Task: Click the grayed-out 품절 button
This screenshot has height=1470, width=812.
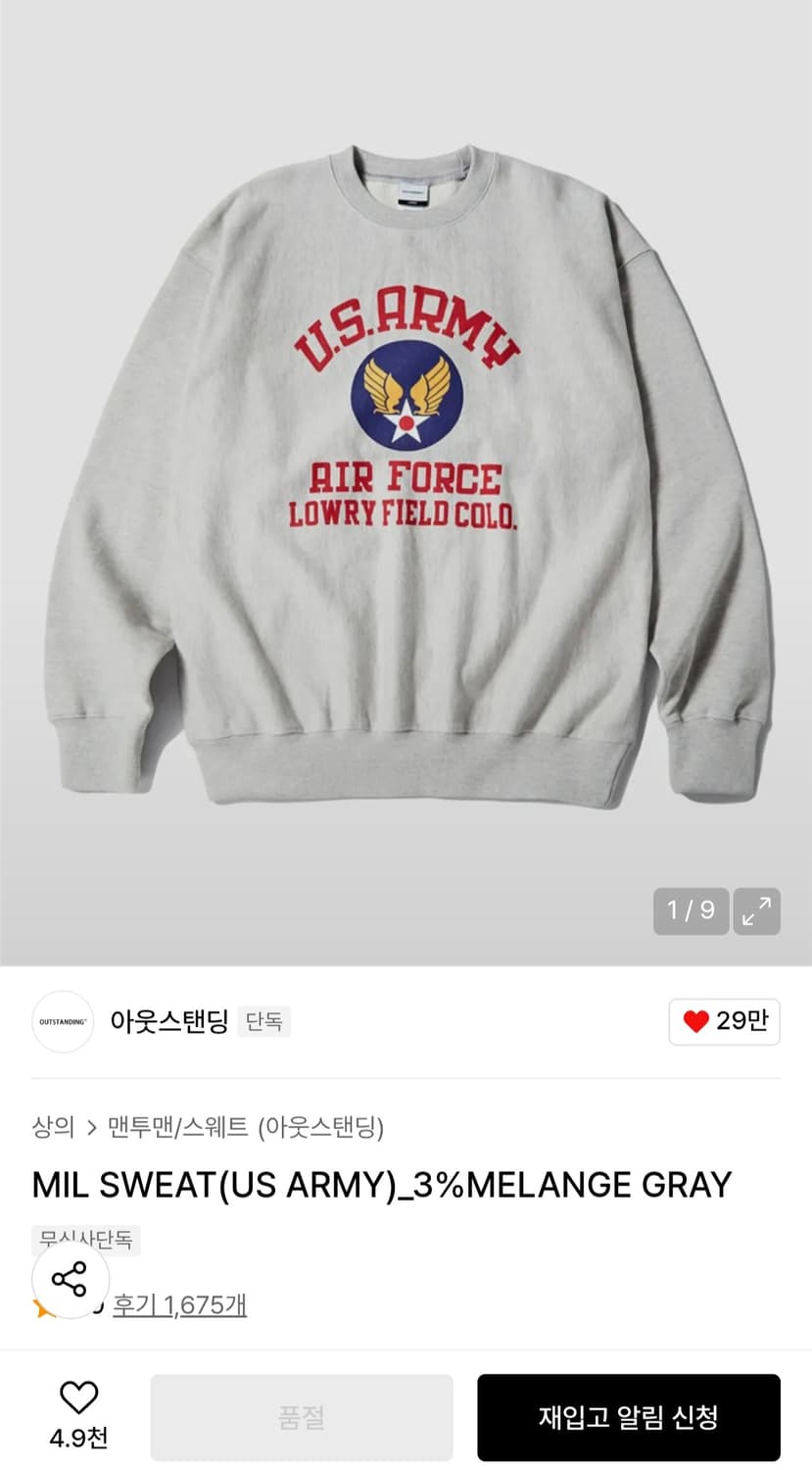Action: pos(300,1416)
